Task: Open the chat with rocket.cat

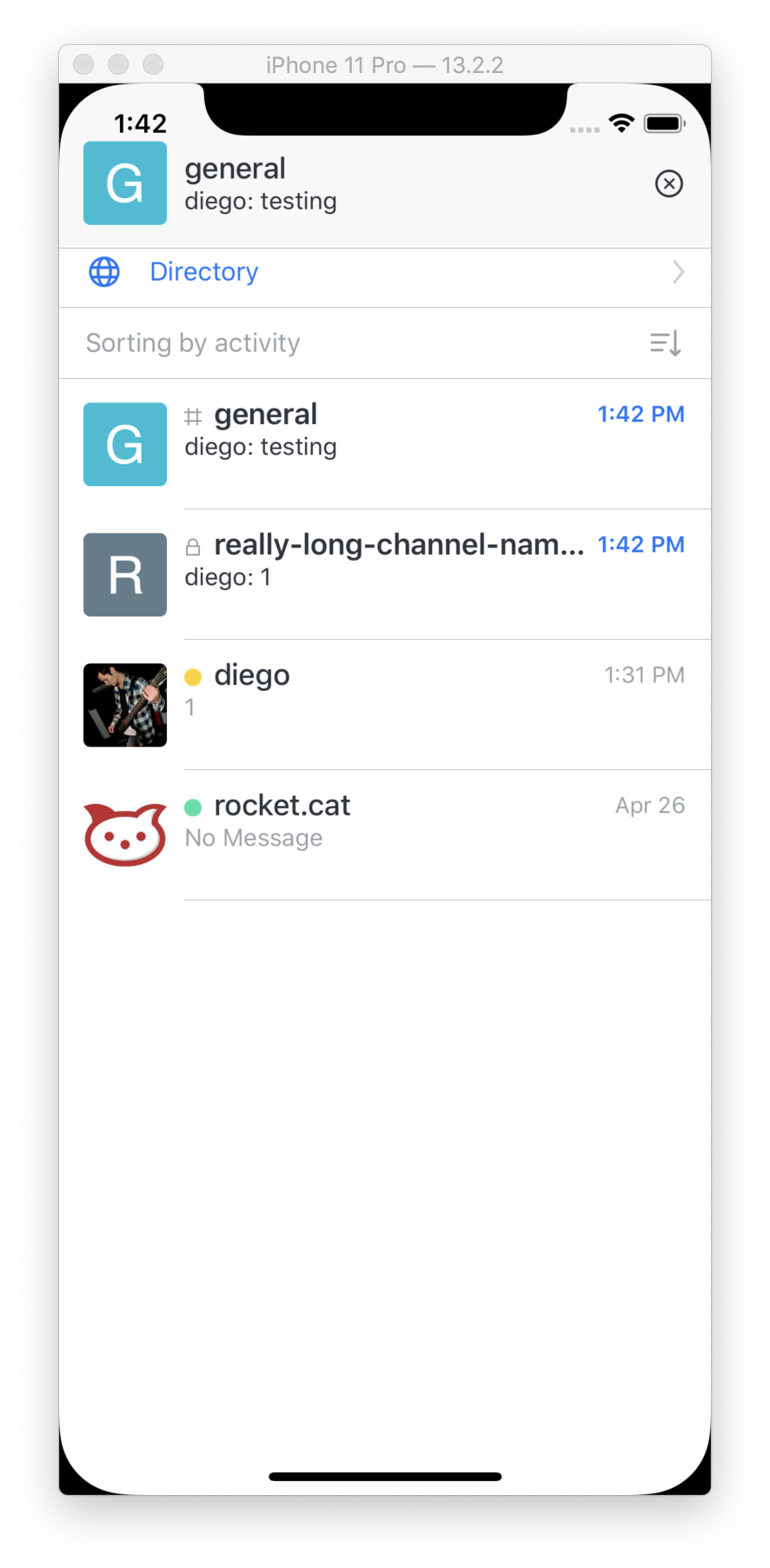Action: tap(384, 834)
